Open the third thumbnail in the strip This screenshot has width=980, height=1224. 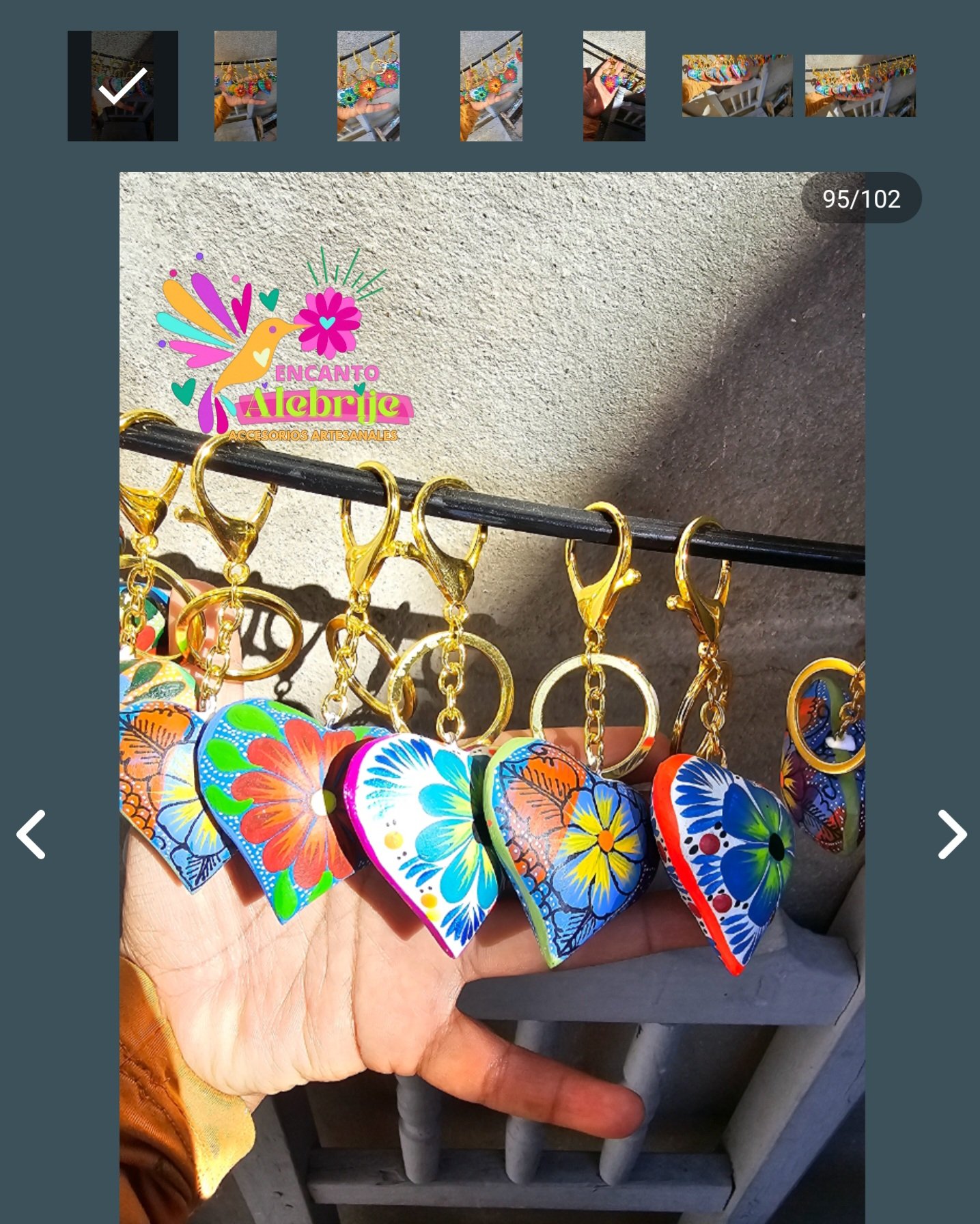[x=368, y=86]
